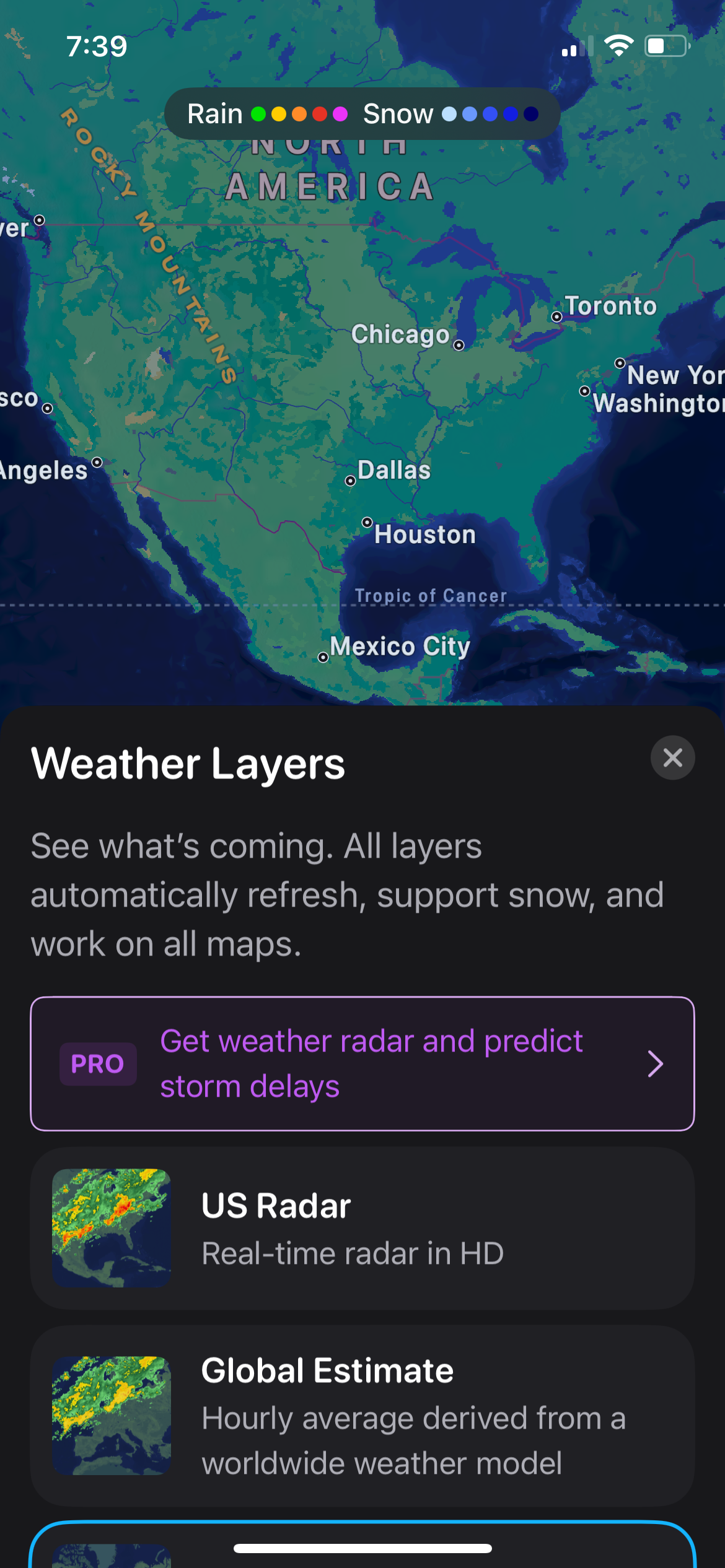Close the Weather Layers sheet

[673, 757]
